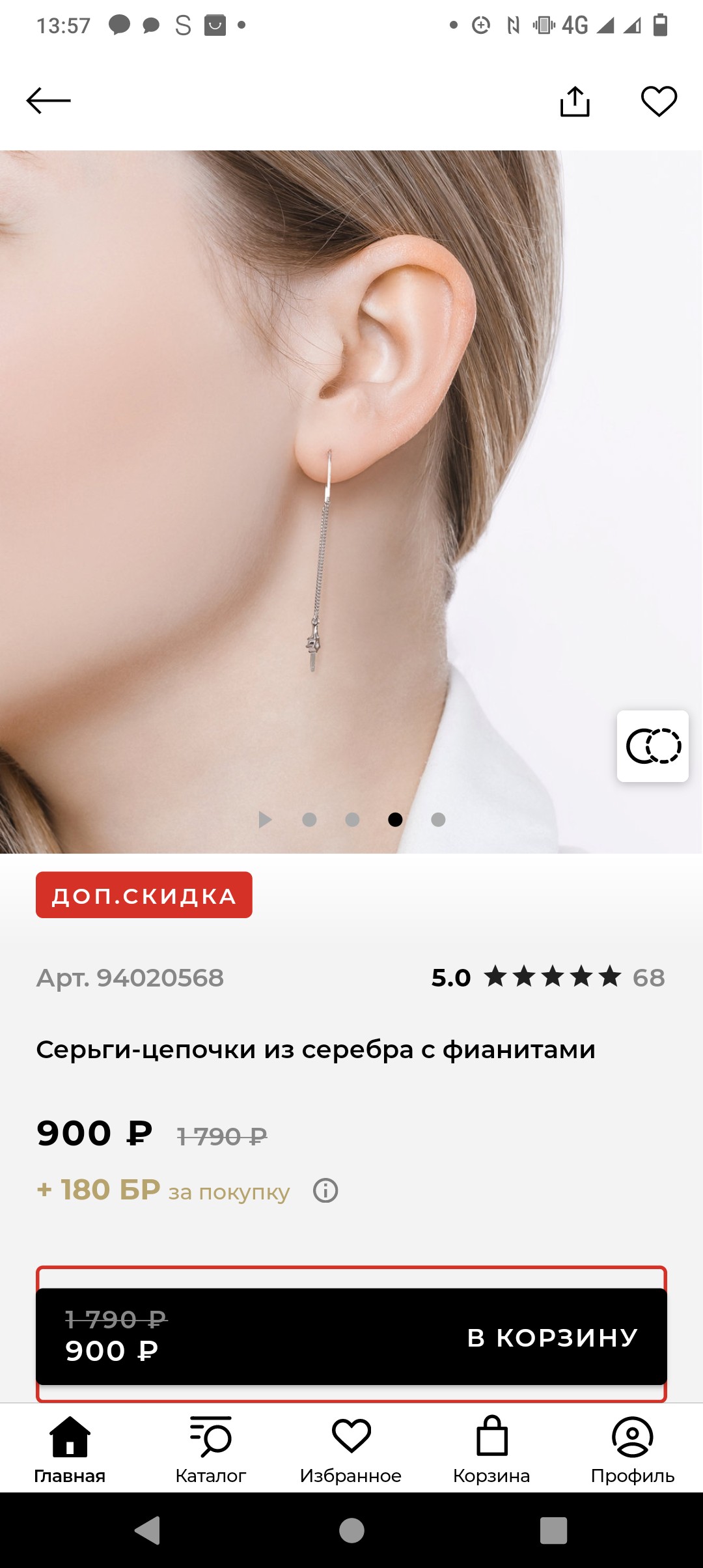This screenshot has width=703, height=1568.
Task: Play the product video from the indicator
Action: tap(265, 819)
